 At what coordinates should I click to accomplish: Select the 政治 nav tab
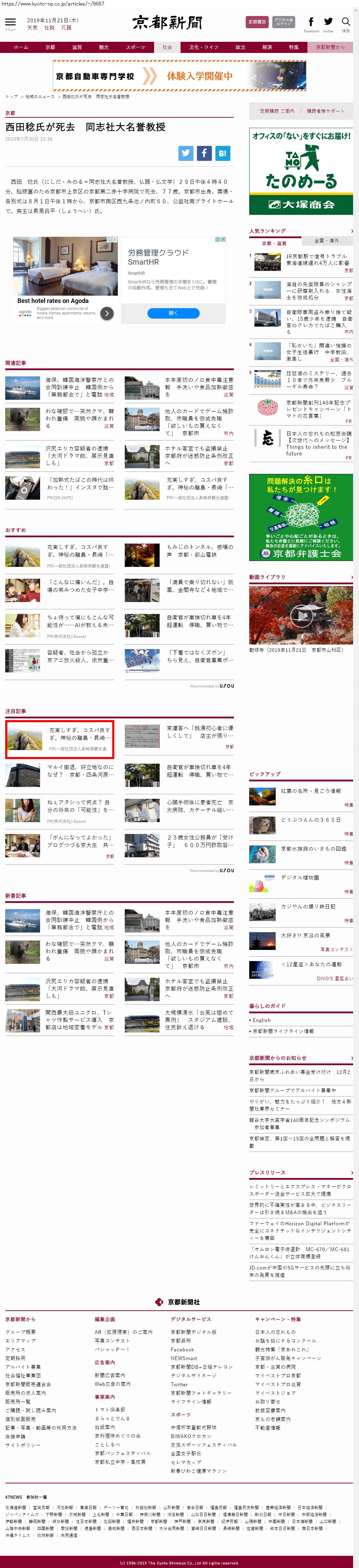tap(240, 47)
